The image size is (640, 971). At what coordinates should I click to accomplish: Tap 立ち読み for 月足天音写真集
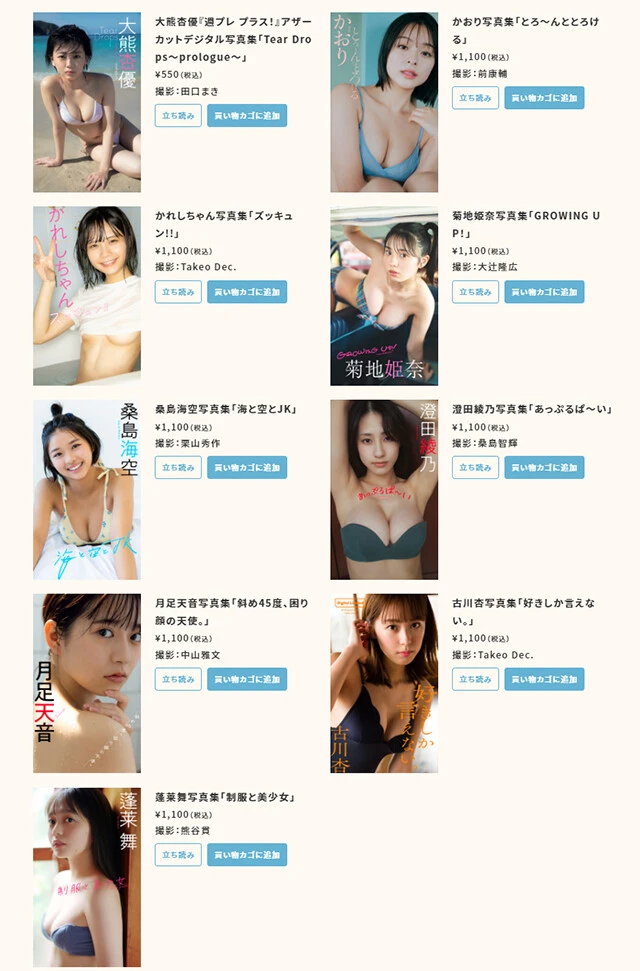tap(178, 679)
